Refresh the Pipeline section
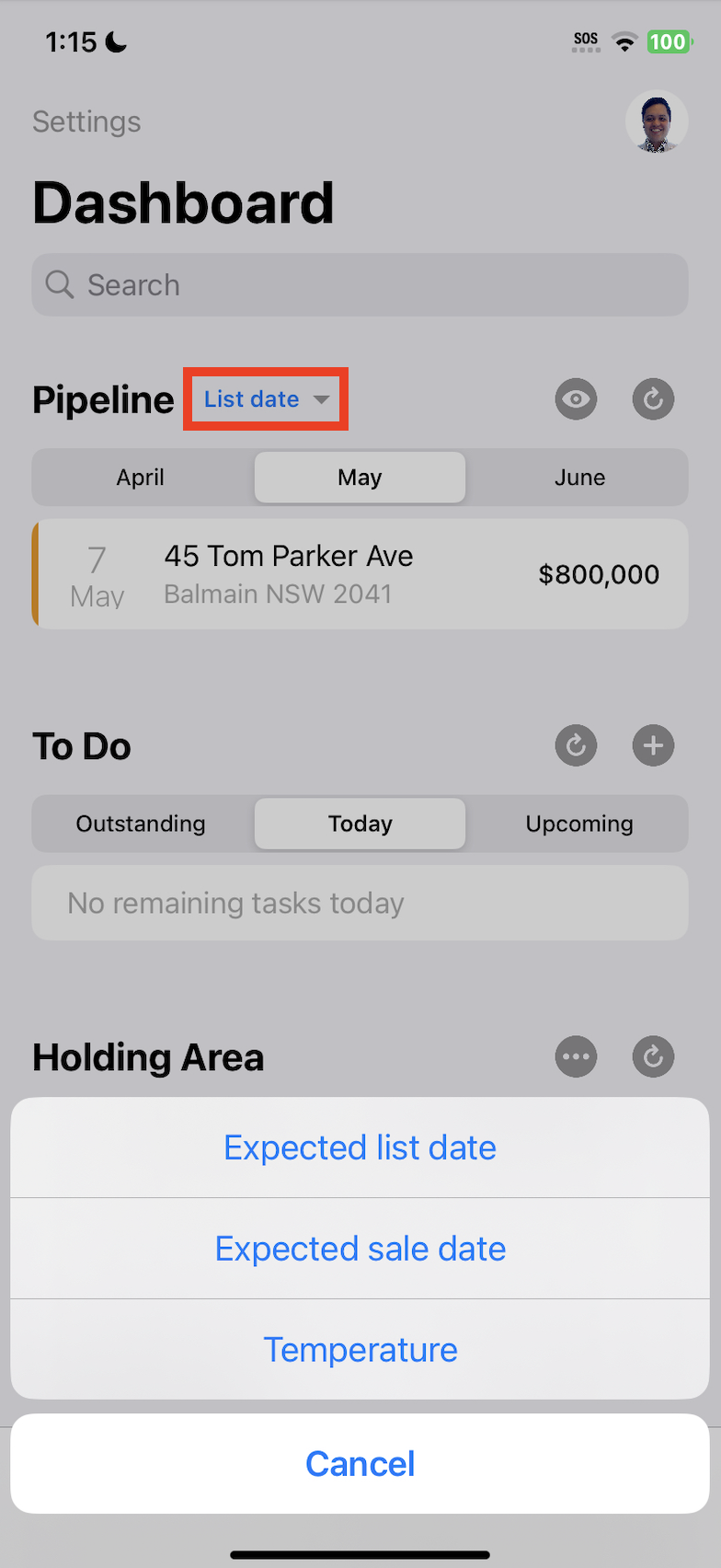Image resolution: width=721 pixels, height=1568 pixels. click(653, 399)
